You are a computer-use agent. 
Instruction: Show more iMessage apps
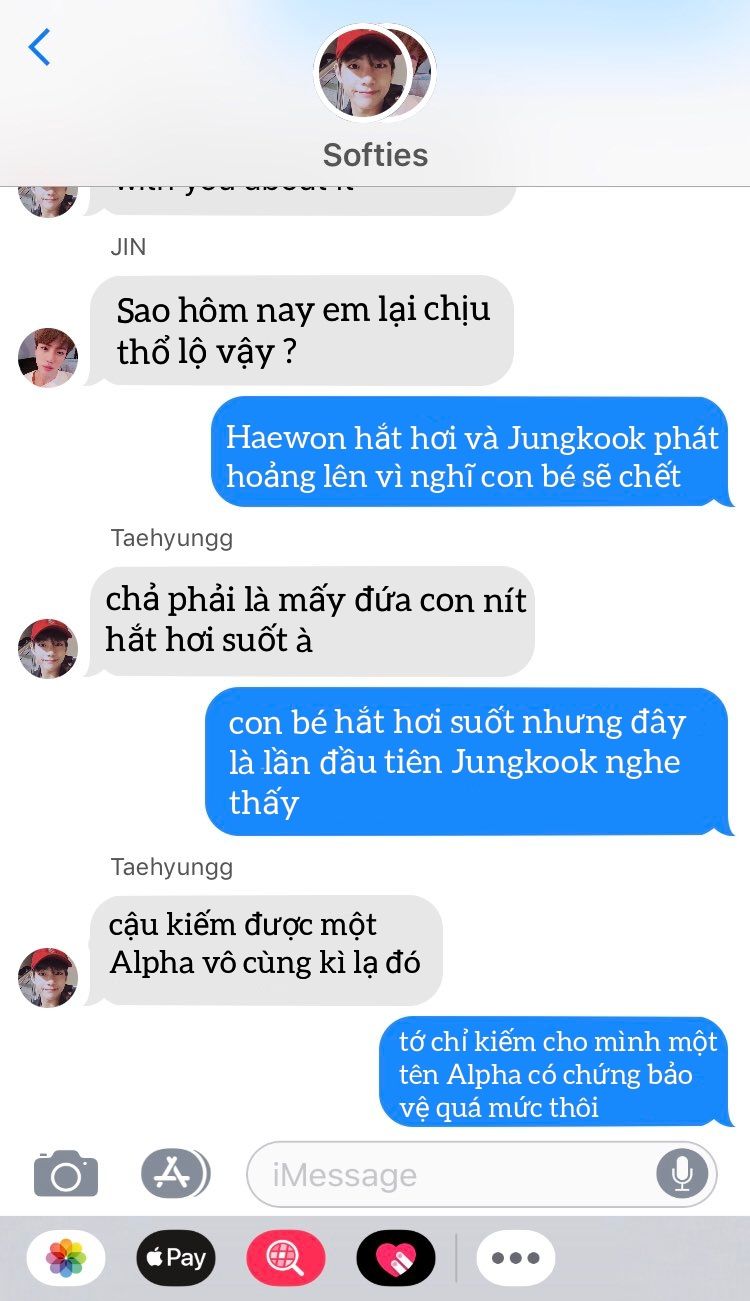(x=515, y=1258)
